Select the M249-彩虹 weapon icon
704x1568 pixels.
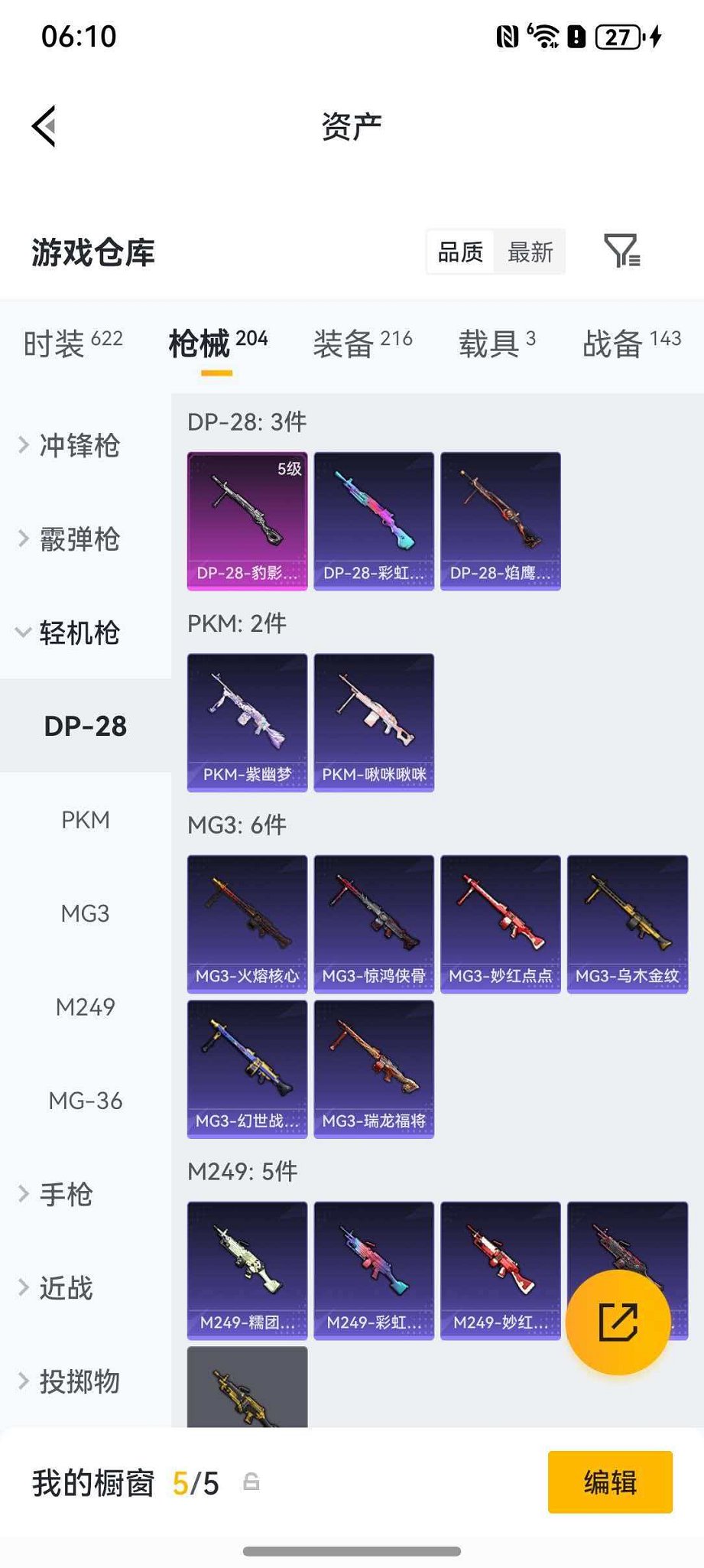click(373, 1270)
